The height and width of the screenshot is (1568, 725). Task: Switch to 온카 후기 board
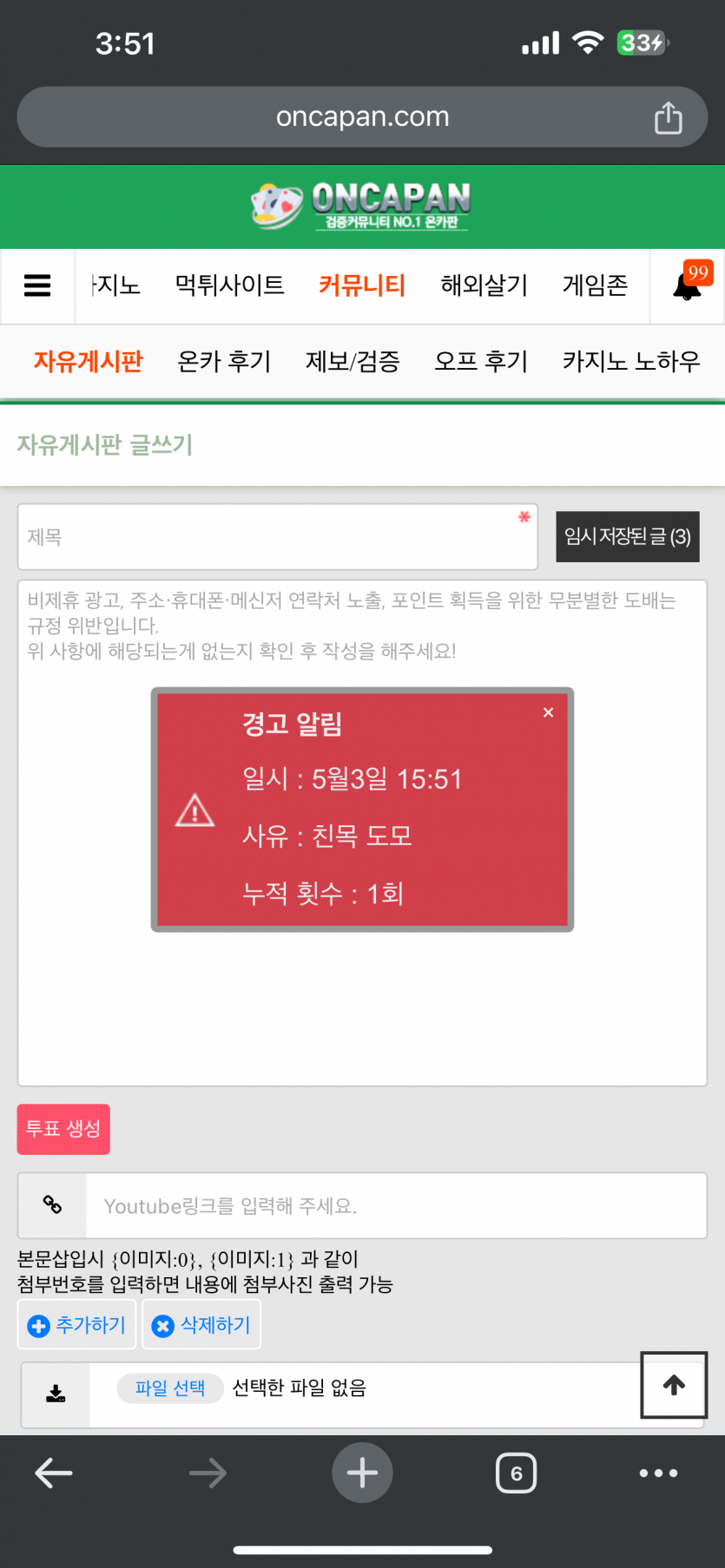(x=224, y=361)
